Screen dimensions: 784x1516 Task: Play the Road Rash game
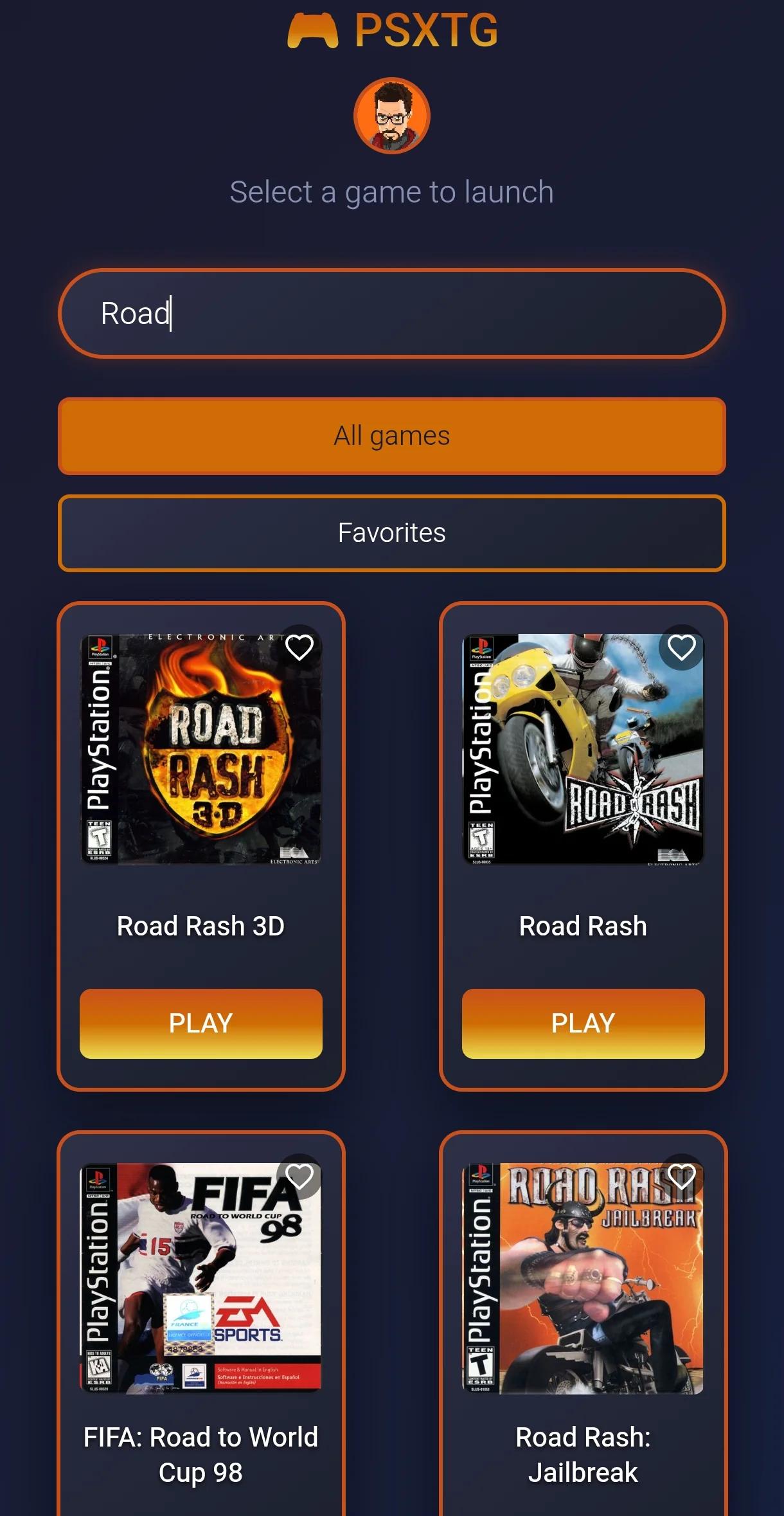584,1024
